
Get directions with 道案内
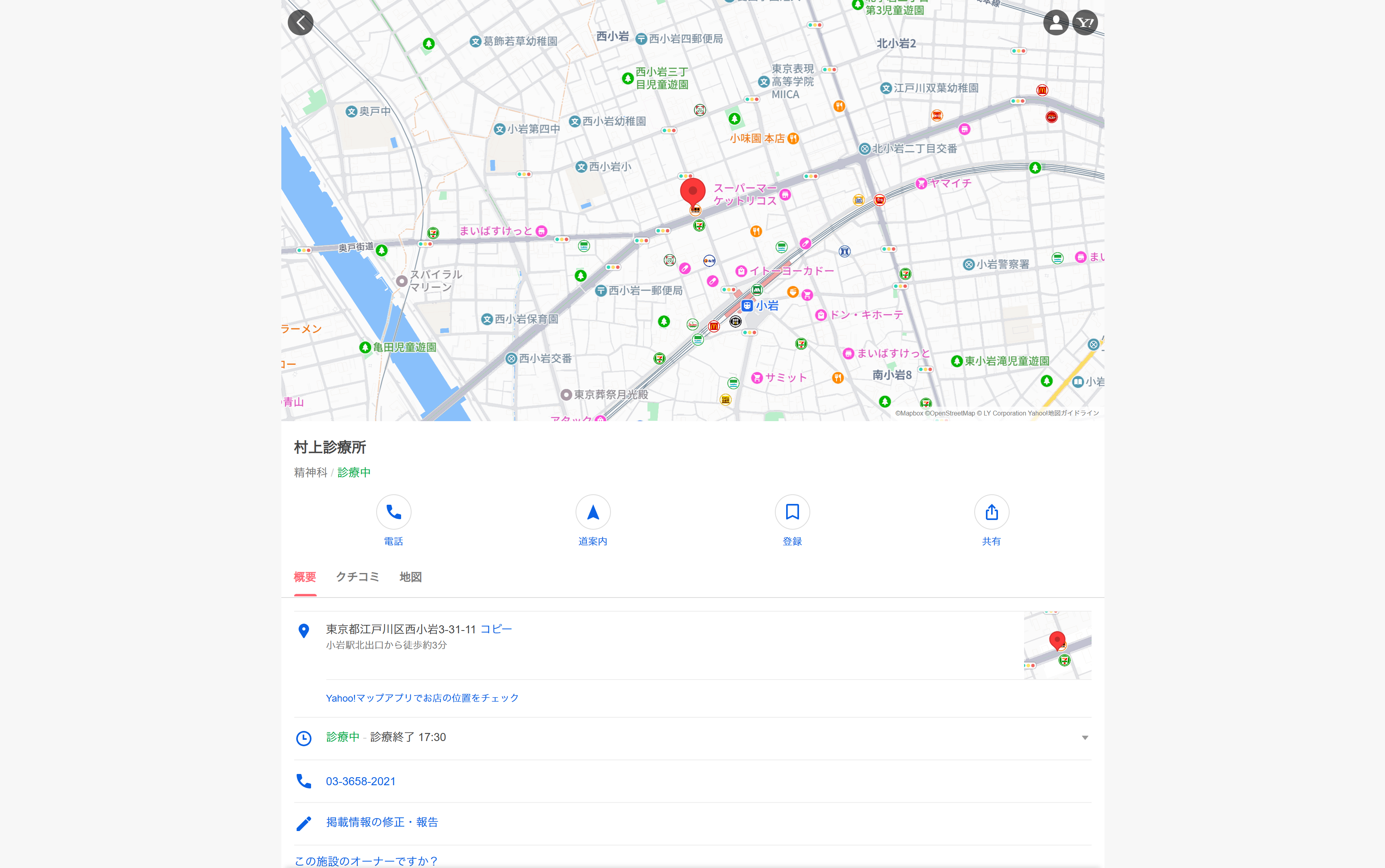pyautogui.click(x=592, y=512)
